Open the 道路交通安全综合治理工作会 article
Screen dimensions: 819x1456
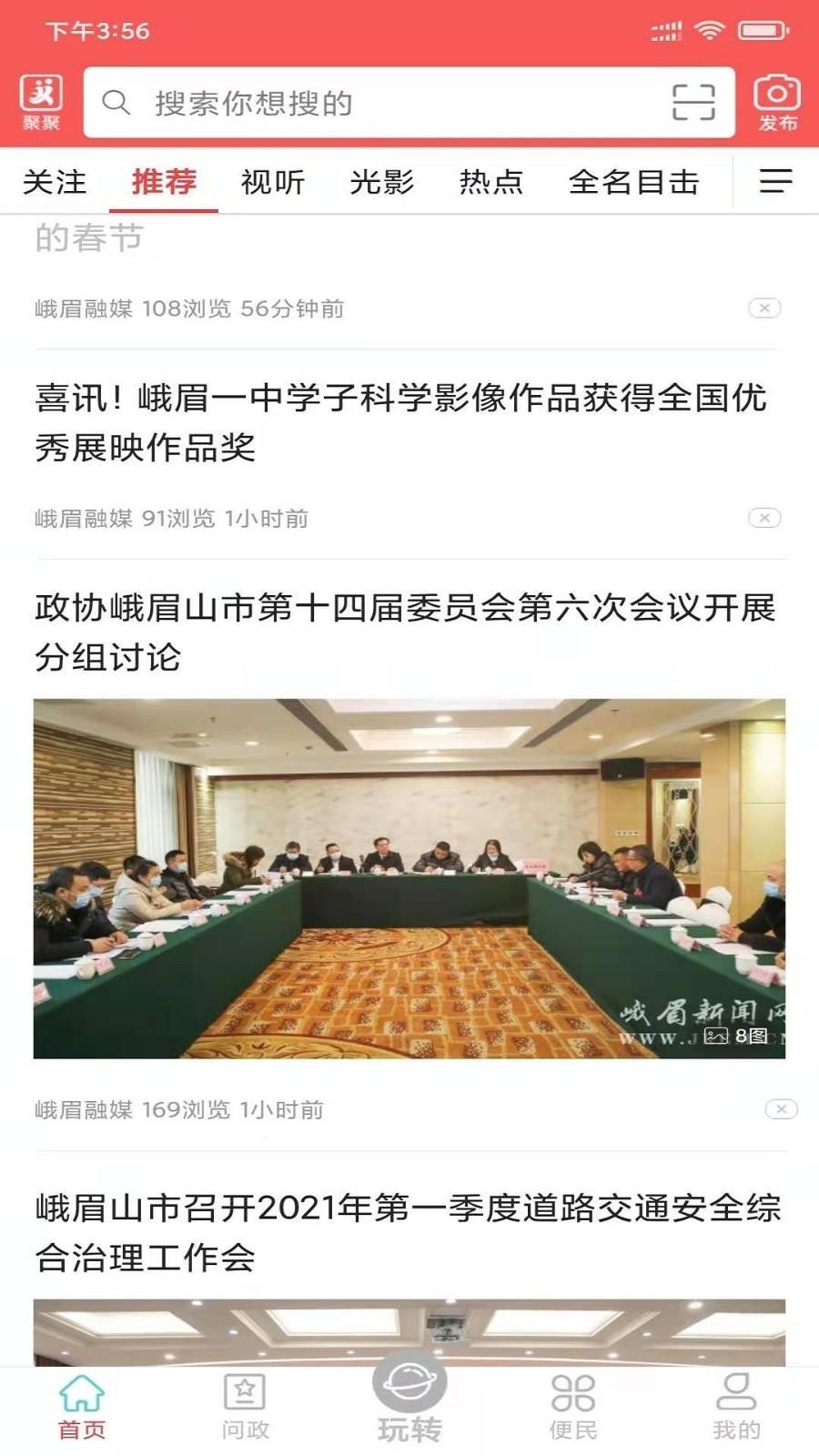(x=408, y=1232)
